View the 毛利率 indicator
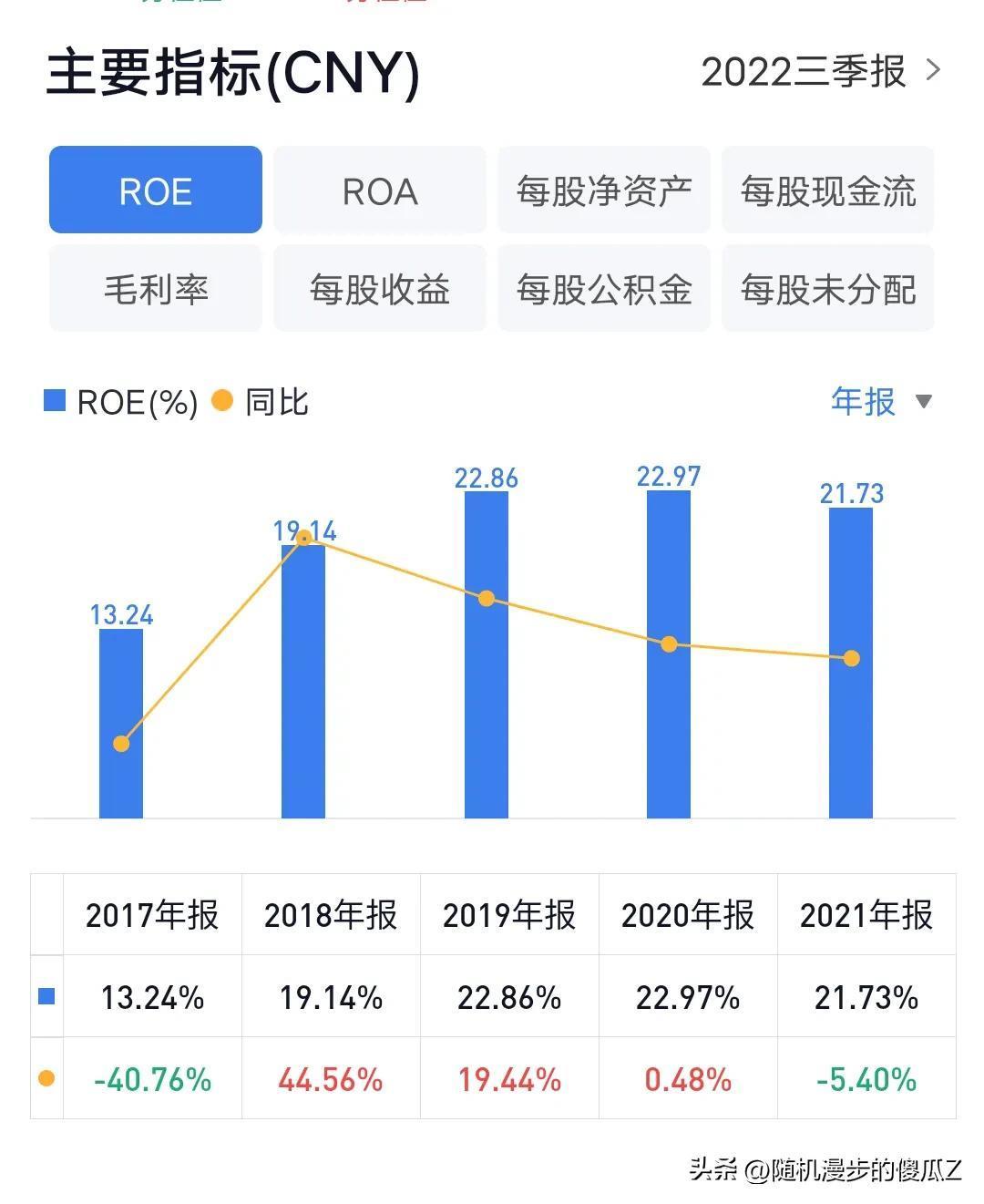 tap(156, 289)
